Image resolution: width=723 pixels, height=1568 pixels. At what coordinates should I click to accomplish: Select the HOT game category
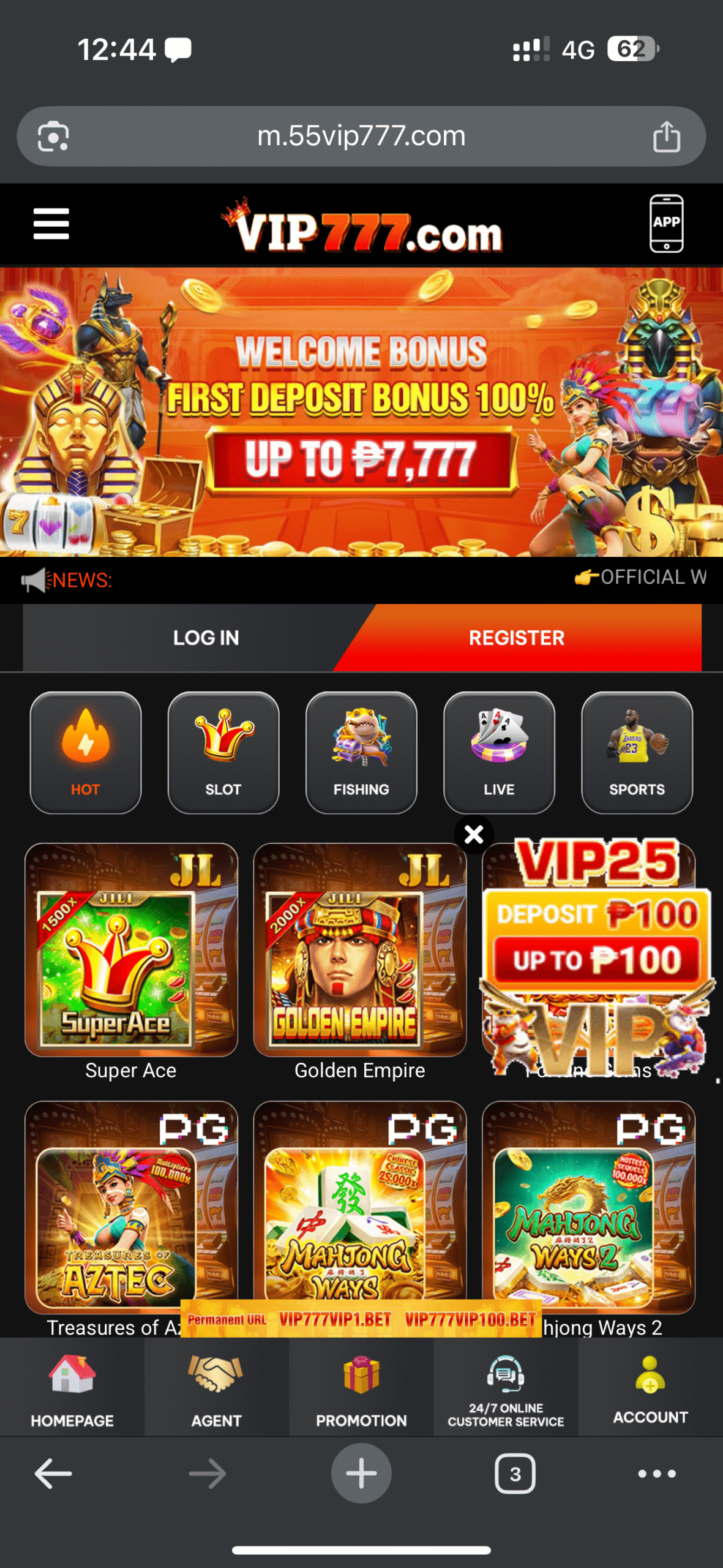click(86, 752)
